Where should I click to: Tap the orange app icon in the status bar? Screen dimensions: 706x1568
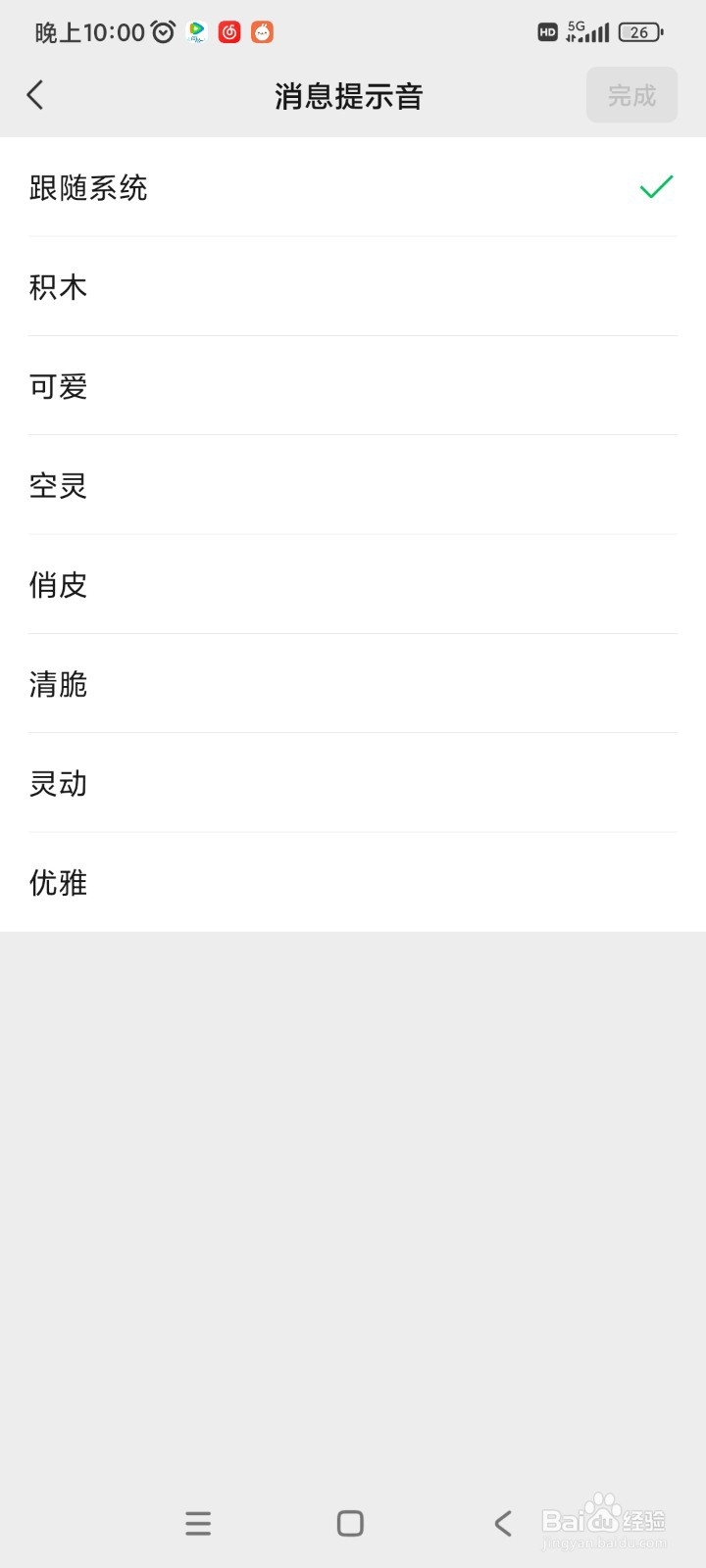point(262,31)
